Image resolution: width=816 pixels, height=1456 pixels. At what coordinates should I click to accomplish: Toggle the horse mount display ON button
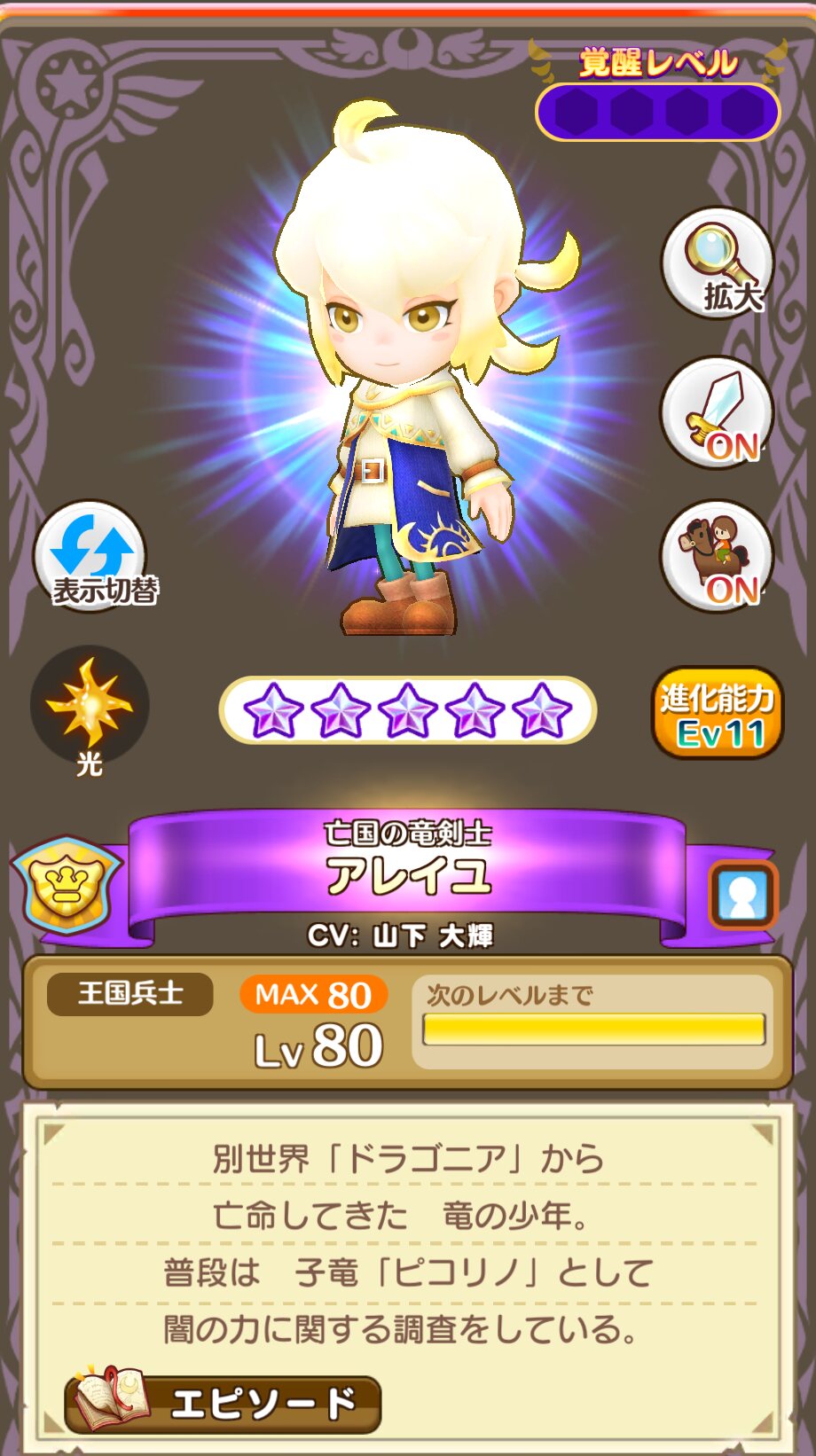click(718, 558)
